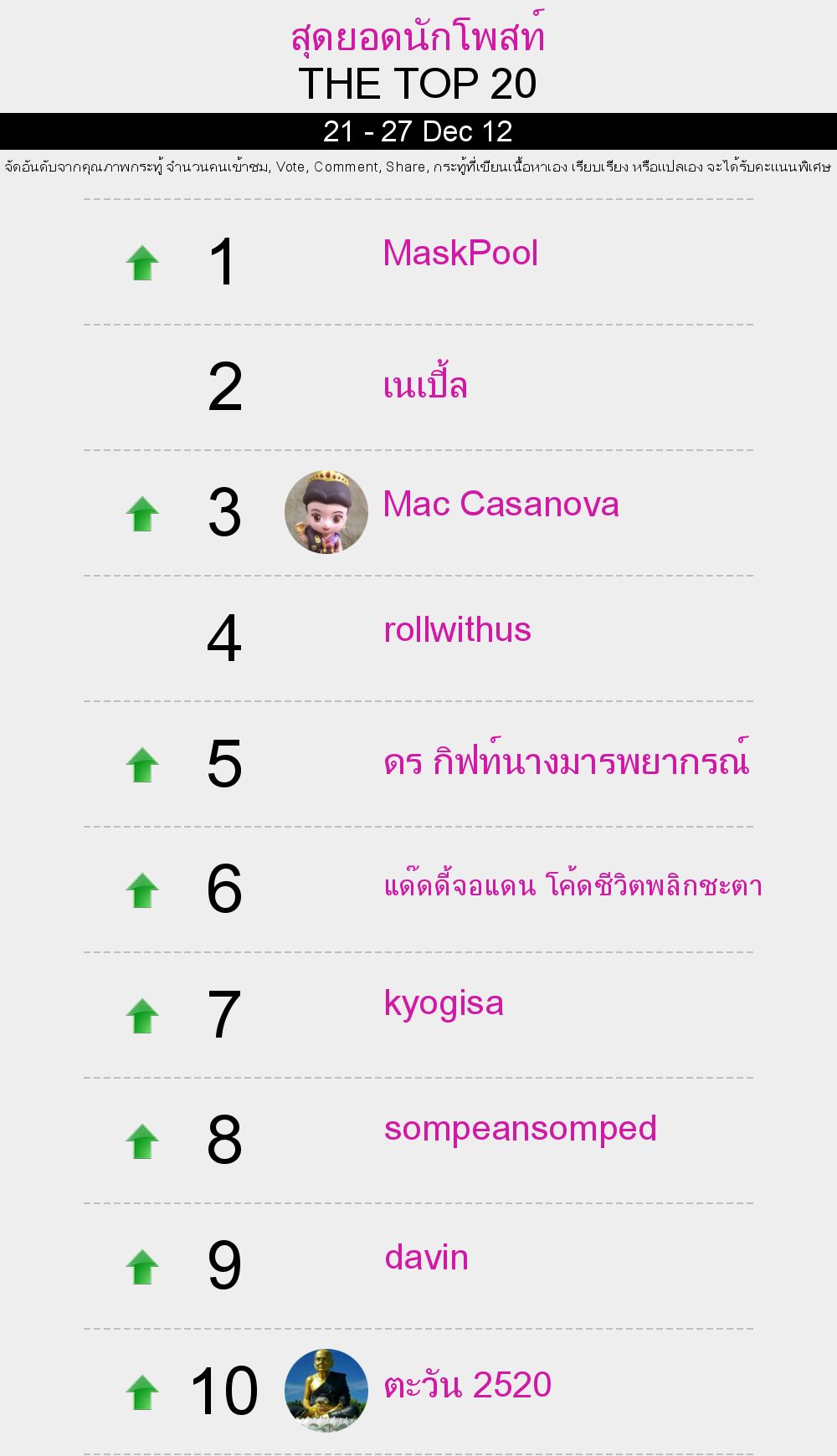Viewport: 837px width, 1456px height.
Task: Open the เนเปิ้ล user link
Action: tap(425, 386)
